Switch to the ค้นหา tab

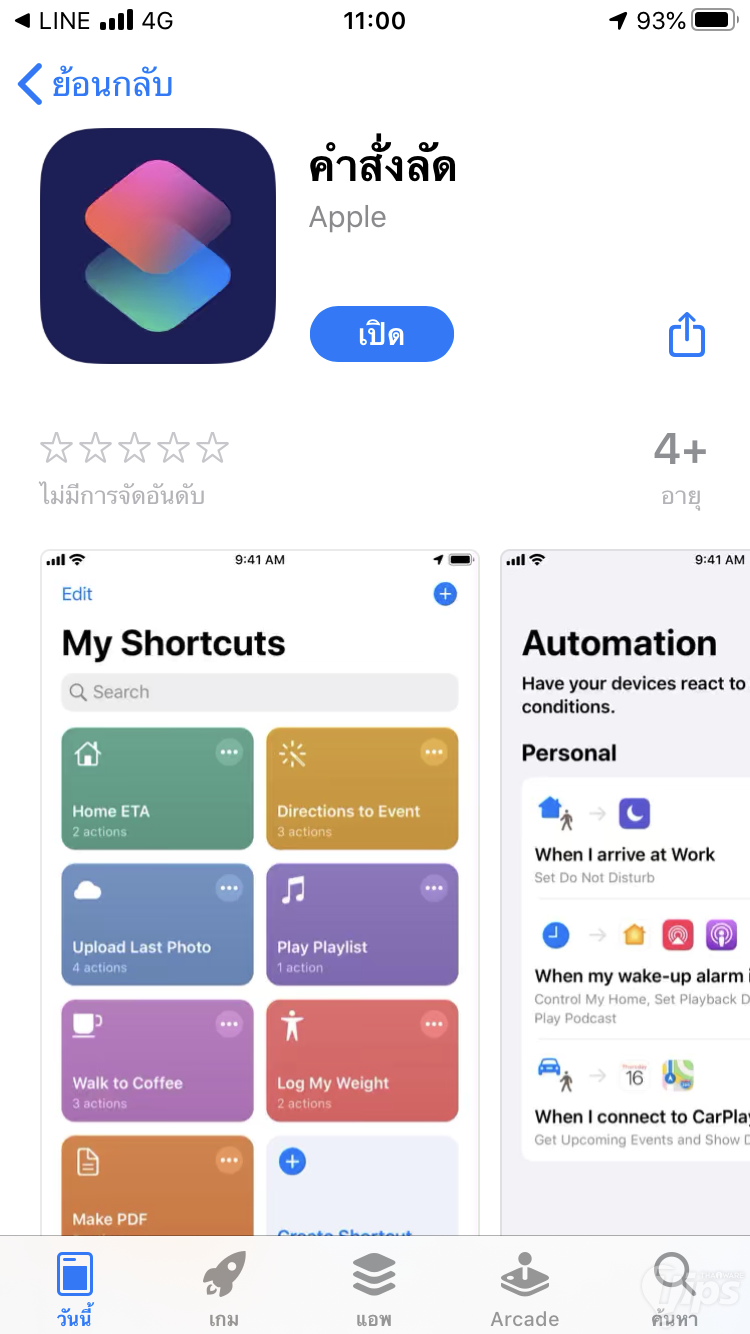674,1289
